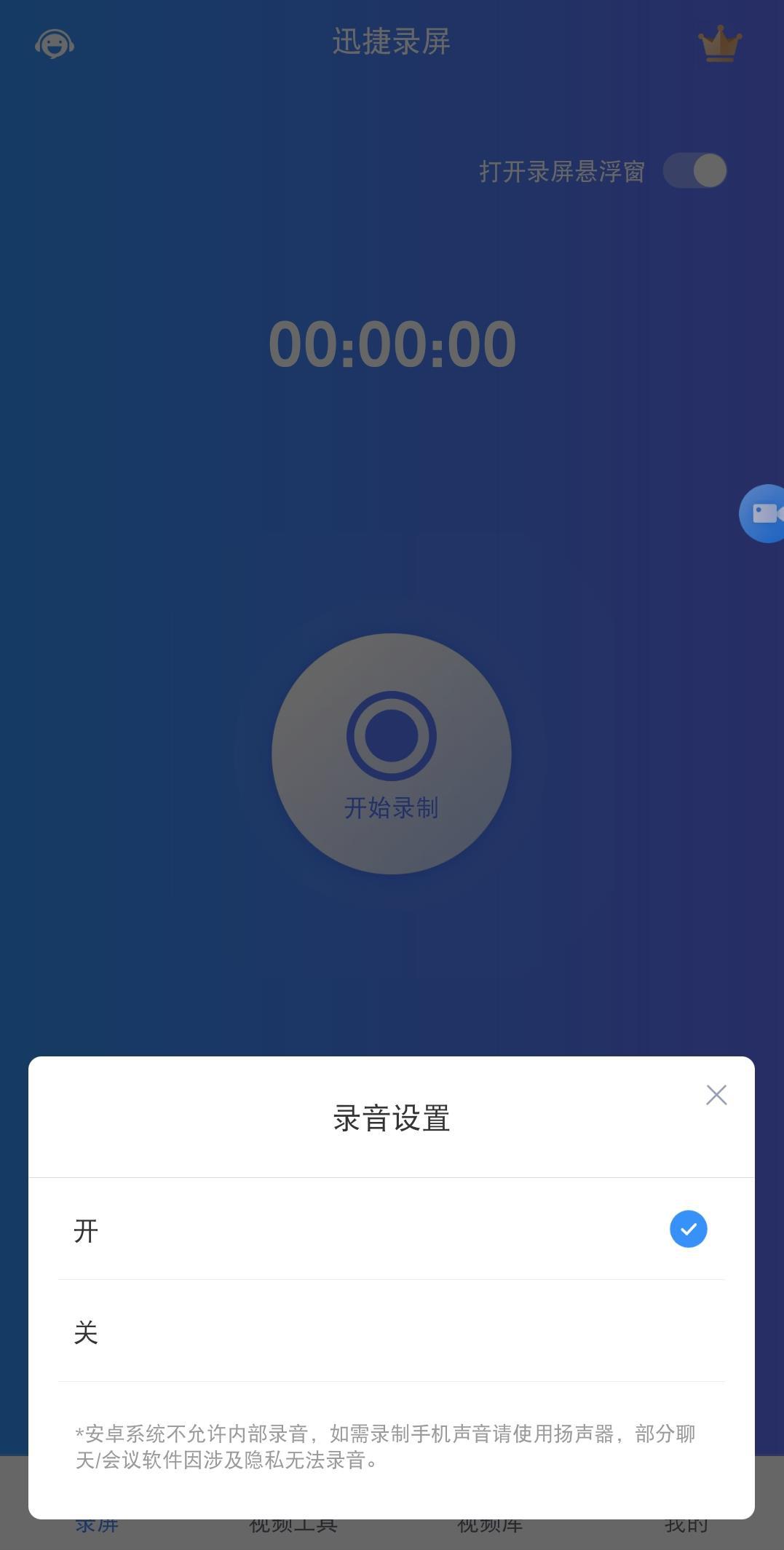
Task: Close the 录音设置 dialog with the X
Action: pos(716,1094)
